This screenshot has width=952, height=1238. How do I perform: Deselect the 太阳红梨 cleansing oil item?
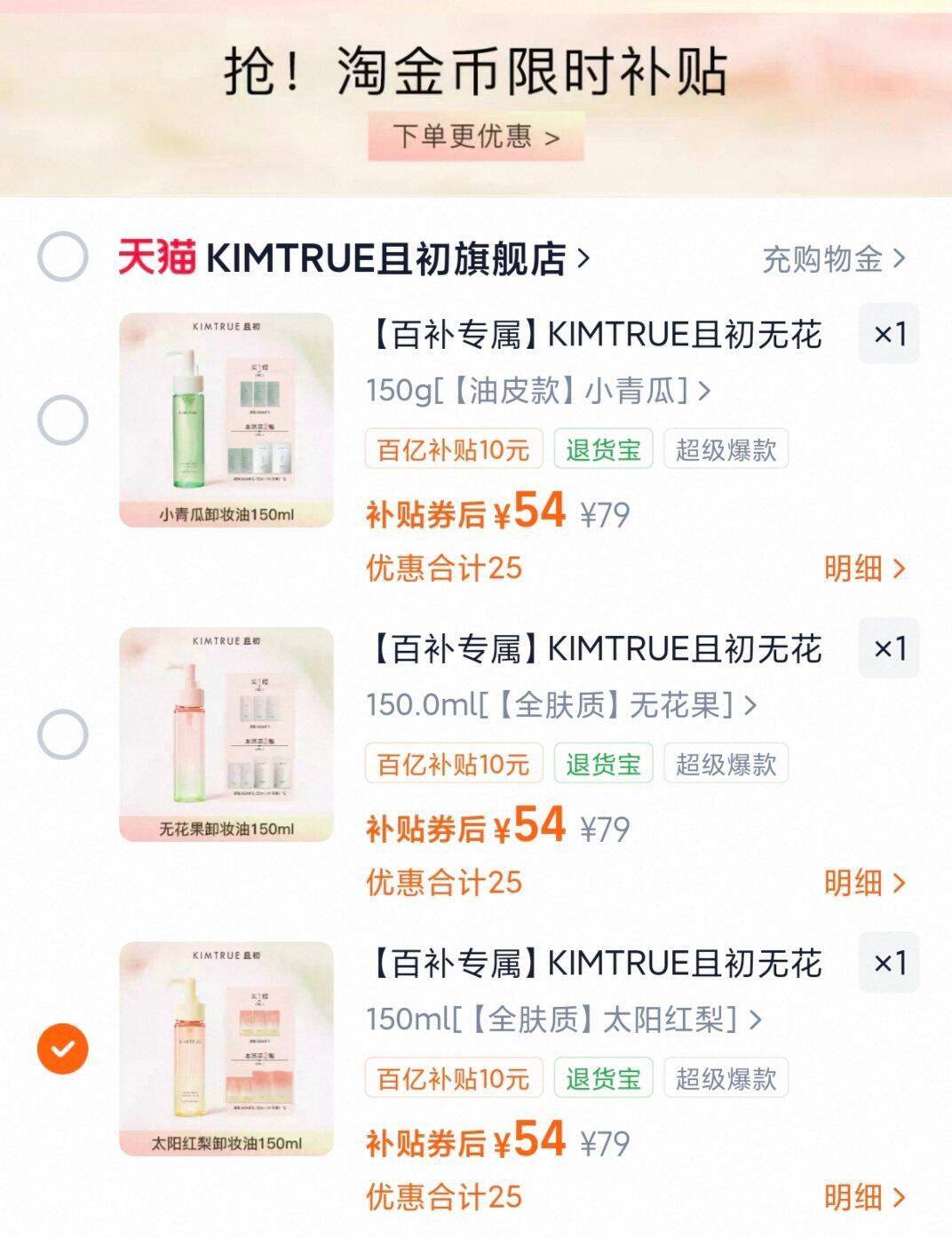62,1049
